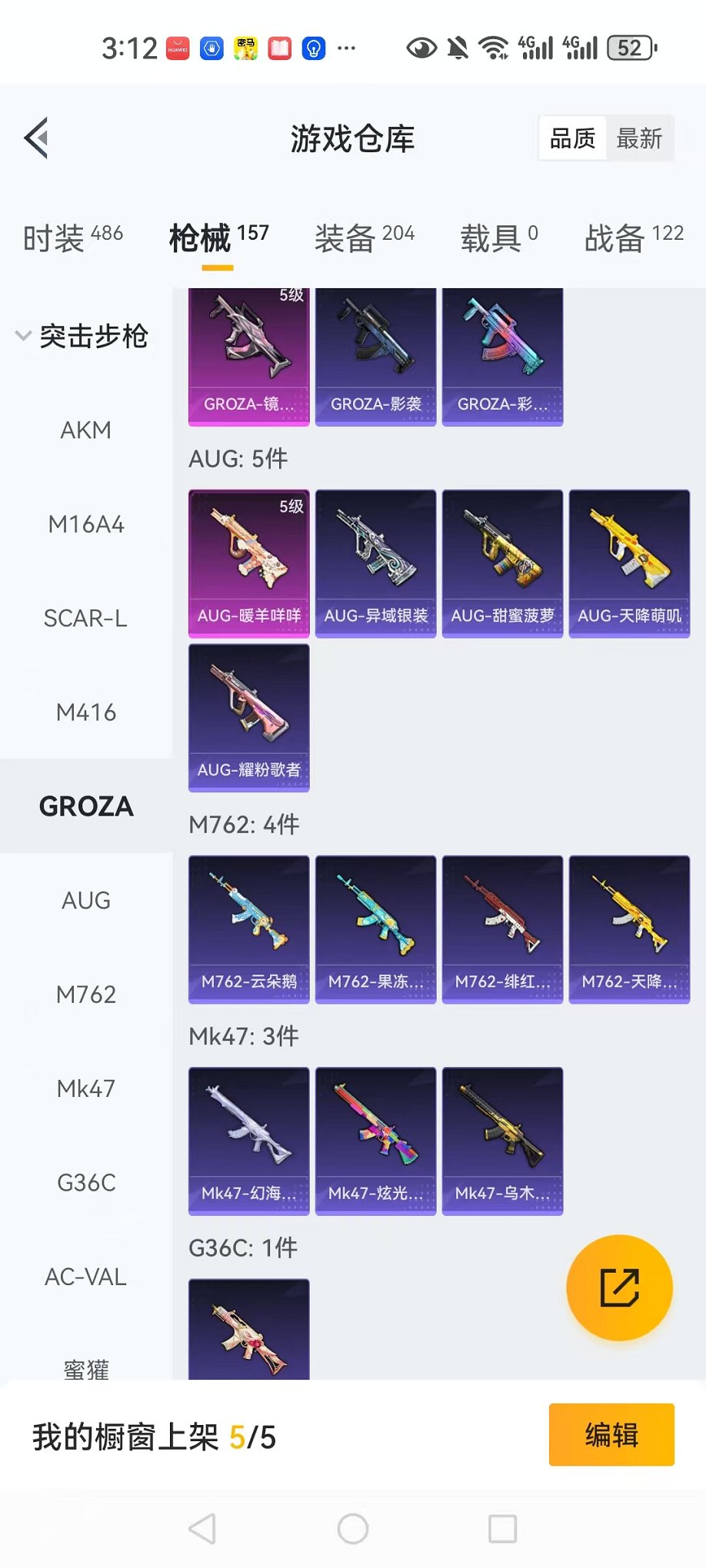706x1568 pixels.
Task: Open the GROZA-影袭 skin
Action: tap(375, 357)
